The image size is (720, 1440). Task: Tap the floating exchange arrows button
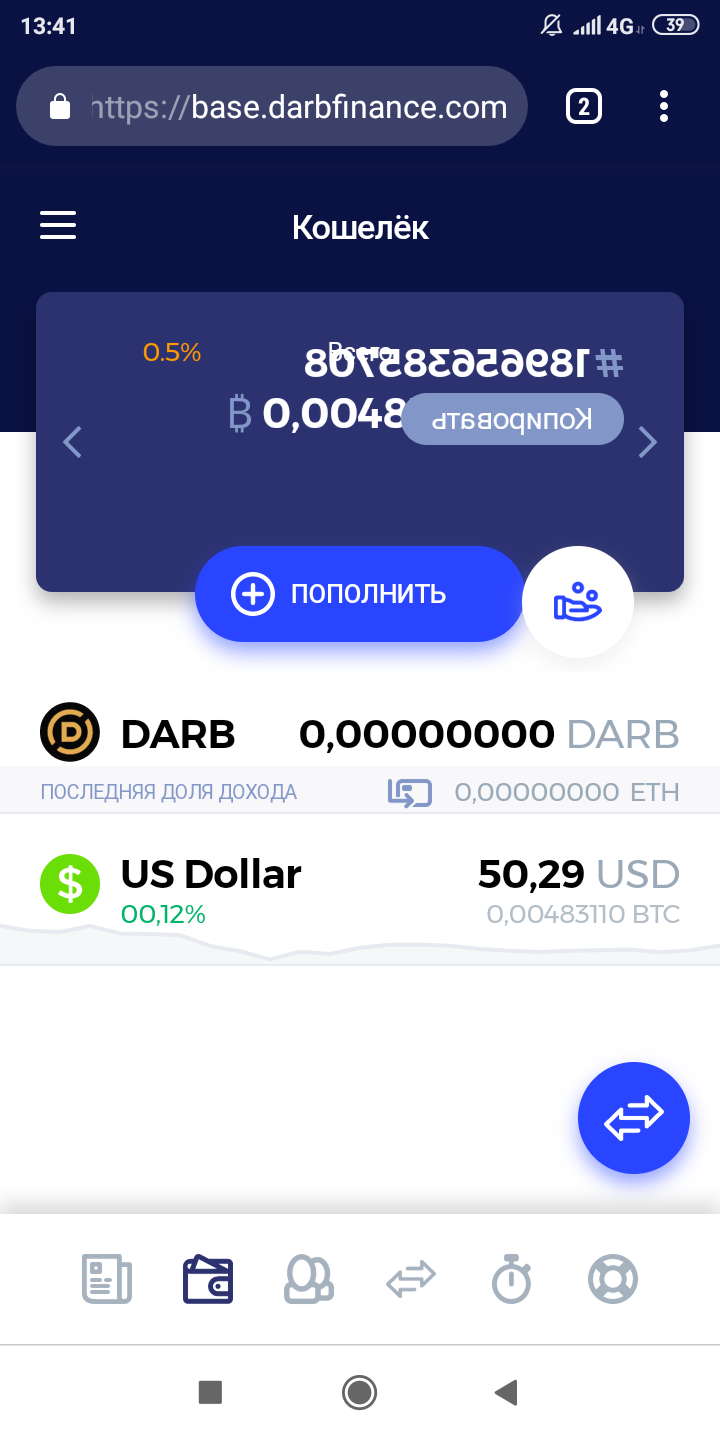click(x=634, y=1117)
